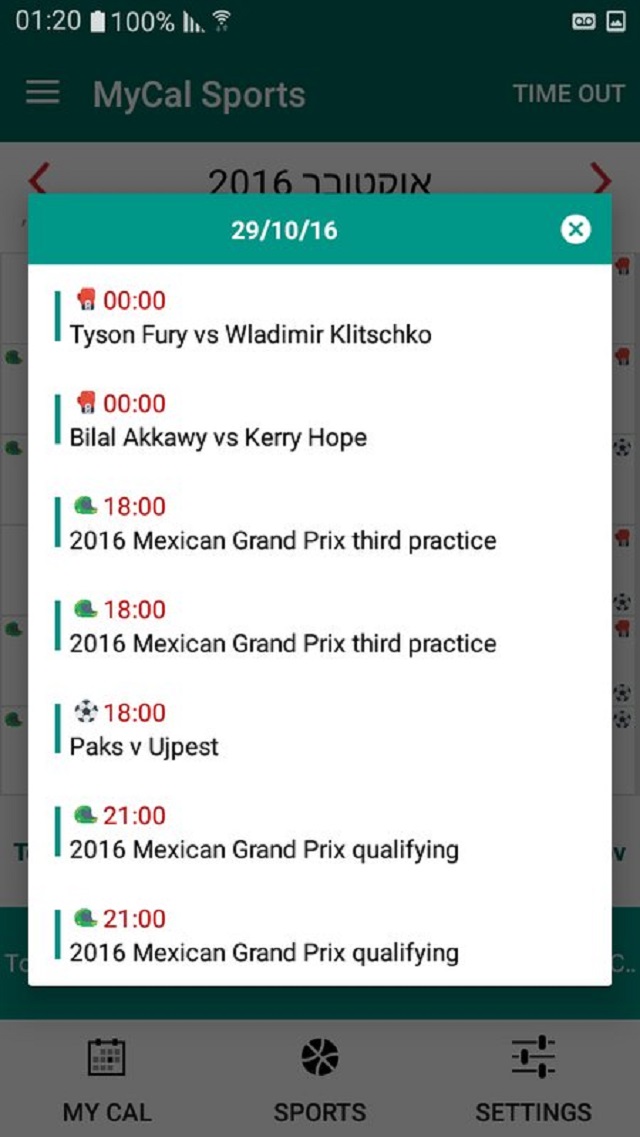Close the 29/10/16 events dialog
Screen dimensions: 640x1137
tap(575, 230)
